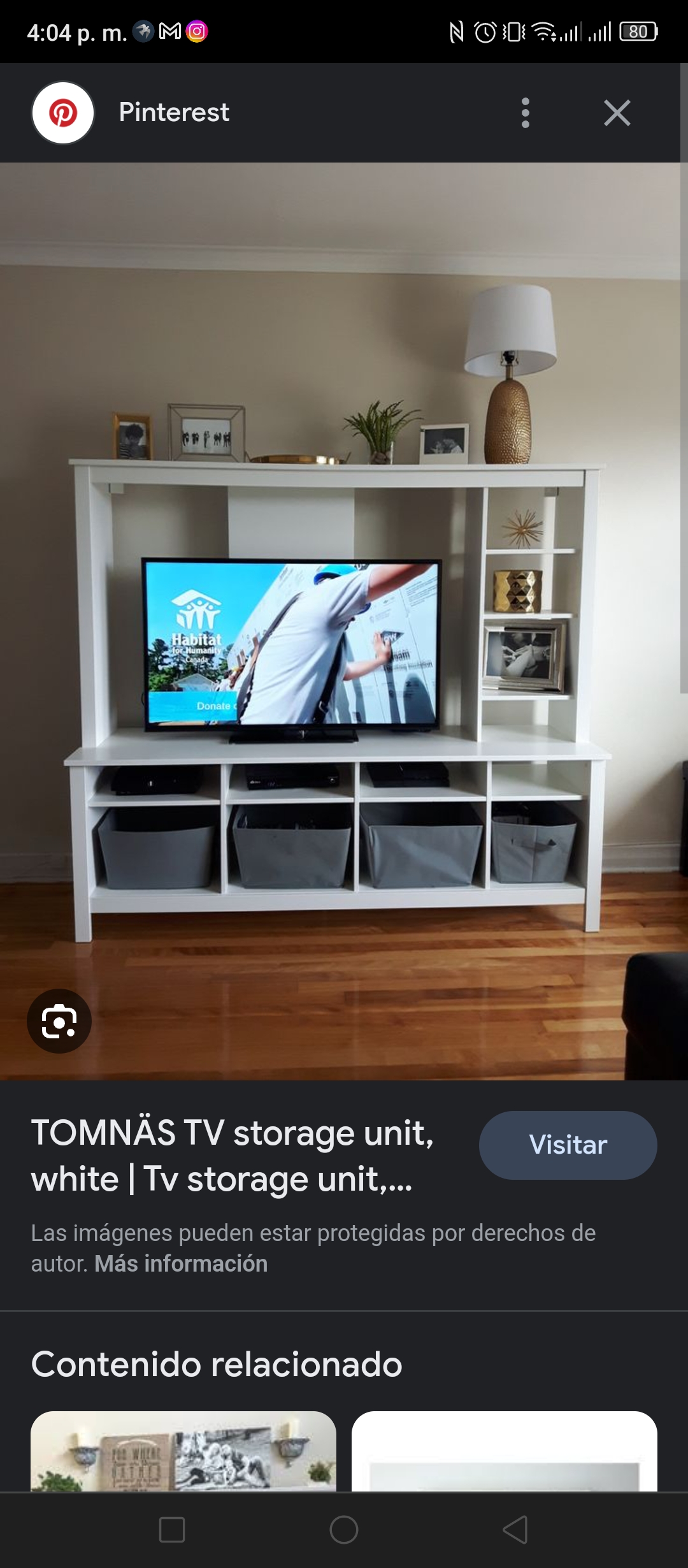This screenshot has width=688, height=1568.
Task: Open the recent apps view
Action: 172,1529
